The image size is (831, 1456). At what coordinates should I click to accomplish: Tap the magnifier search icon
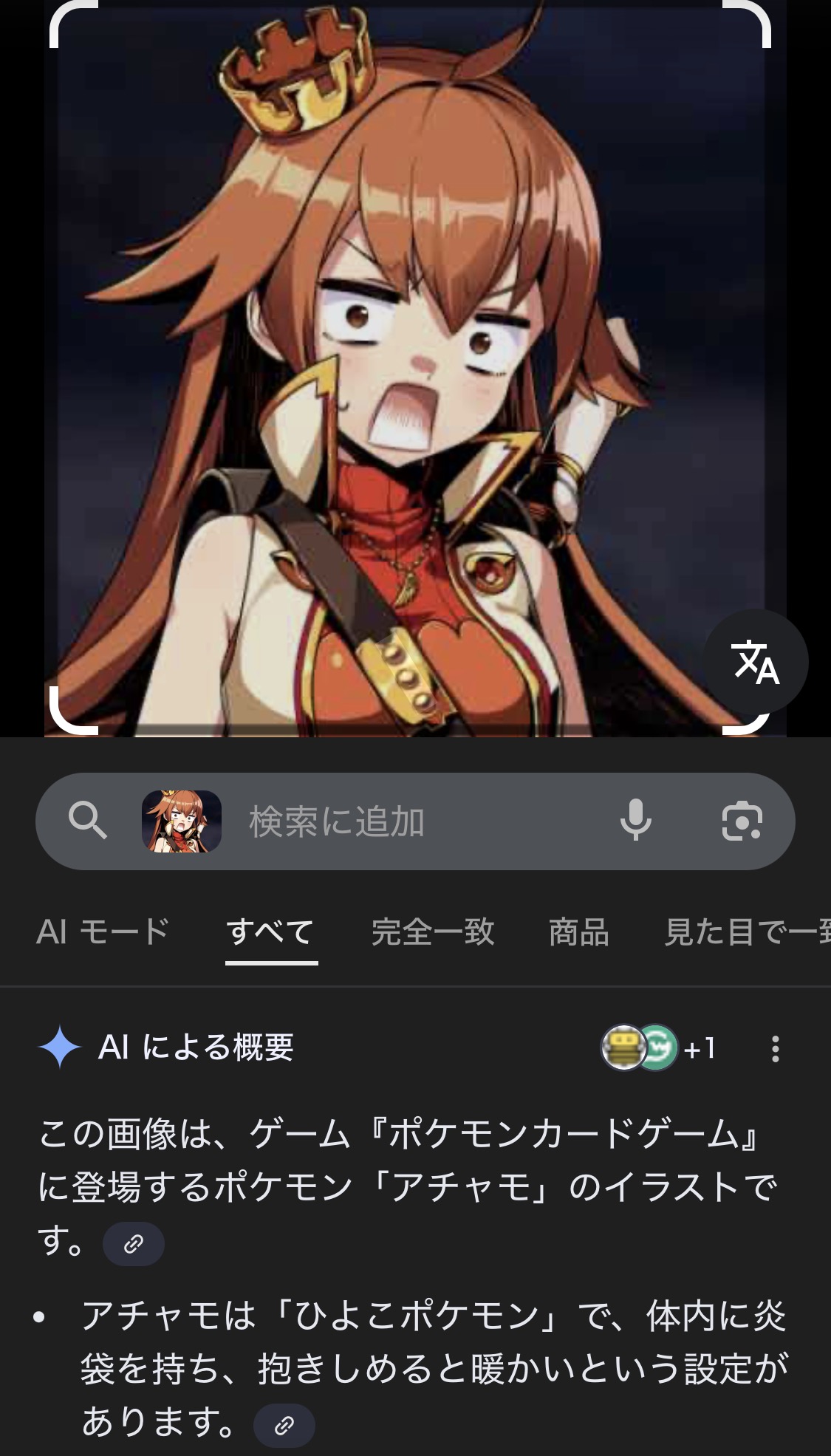88,821
